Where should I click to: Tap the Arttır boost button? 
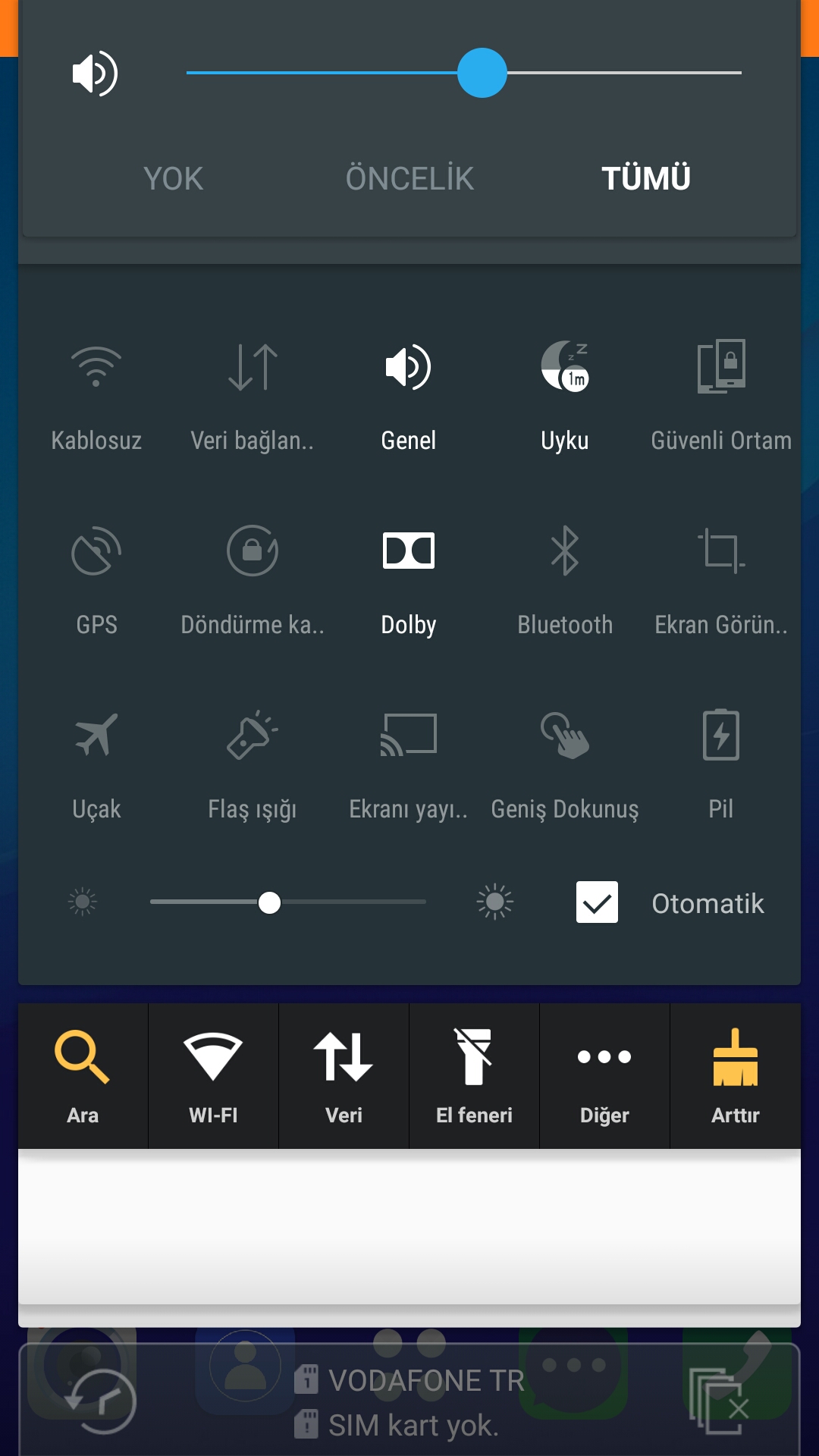(735, 1075)
